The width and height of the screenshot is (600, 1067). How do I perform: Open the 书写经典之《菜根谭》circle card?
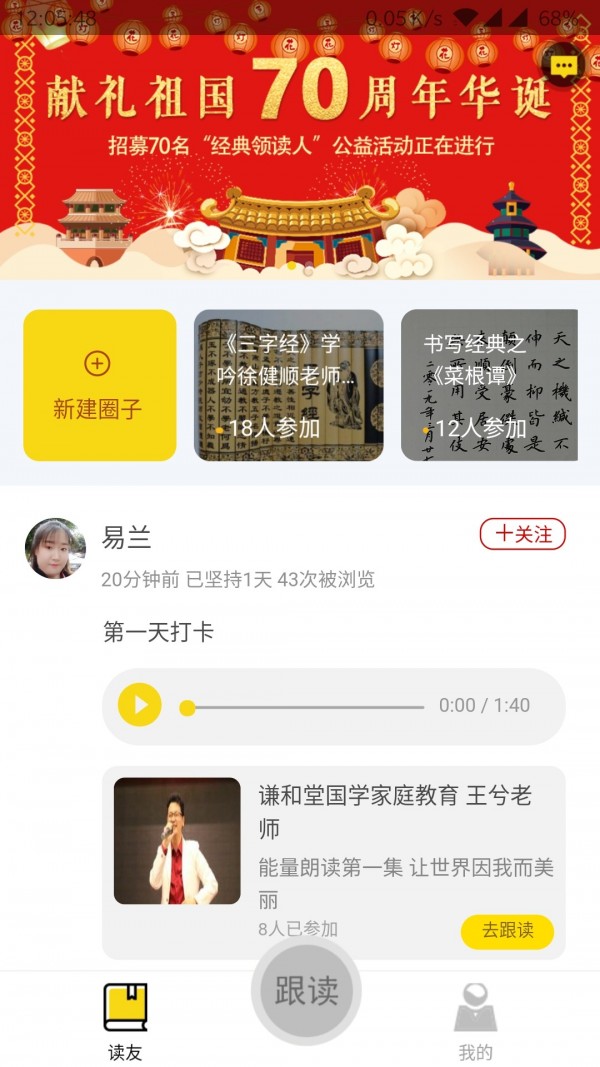tap(489, 385)
